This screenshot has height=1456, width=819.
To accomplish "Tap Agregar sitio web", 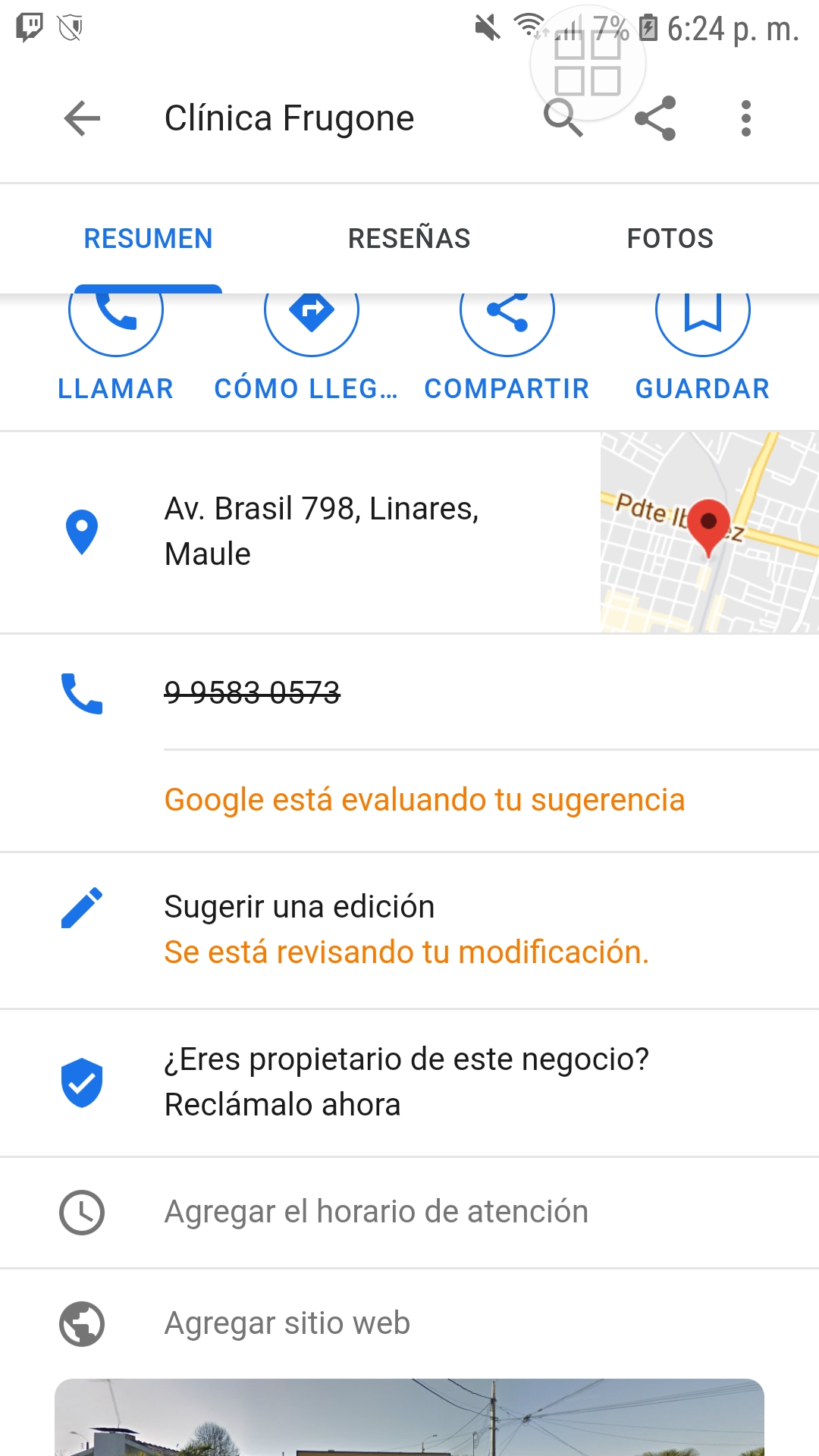I will point(287,1323).
